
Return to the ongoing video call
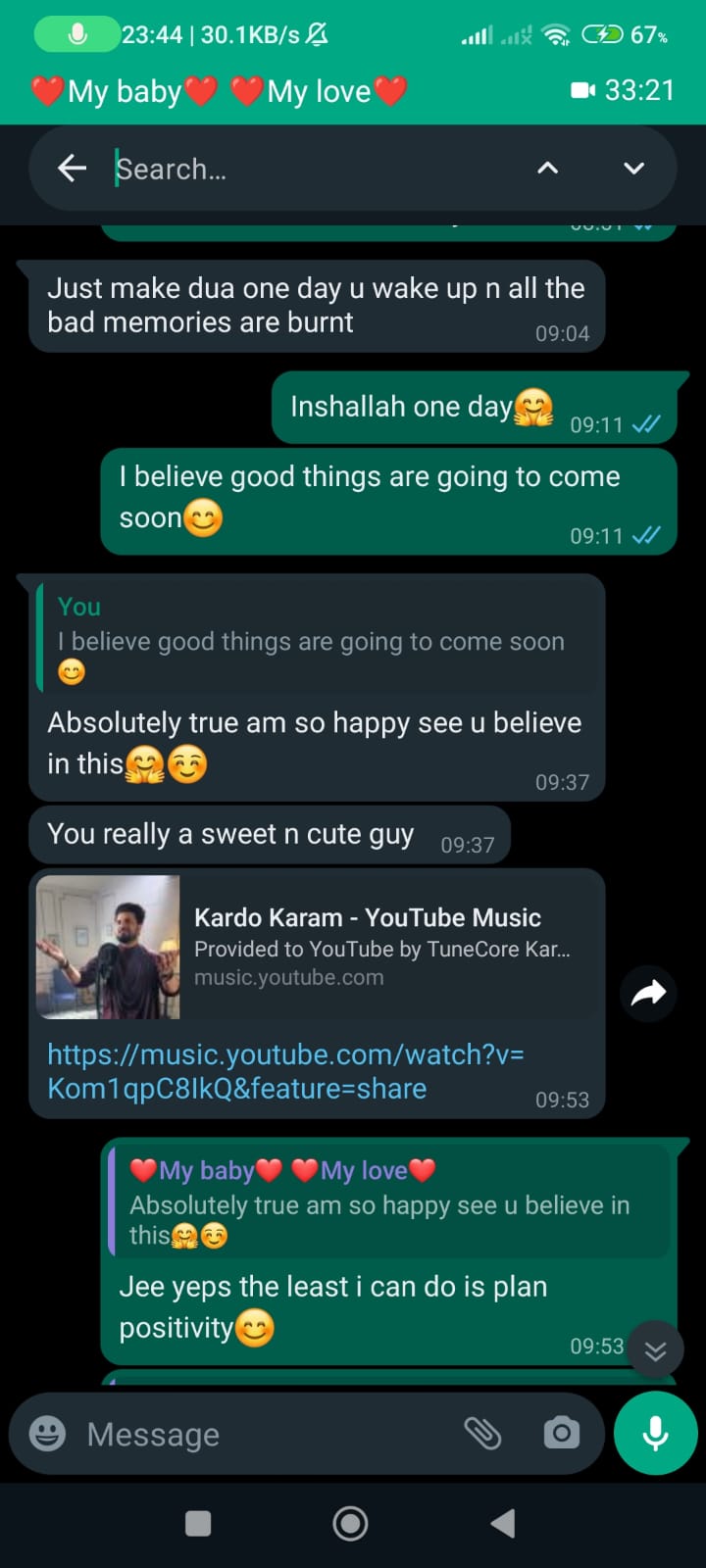(x=622, y=91)
